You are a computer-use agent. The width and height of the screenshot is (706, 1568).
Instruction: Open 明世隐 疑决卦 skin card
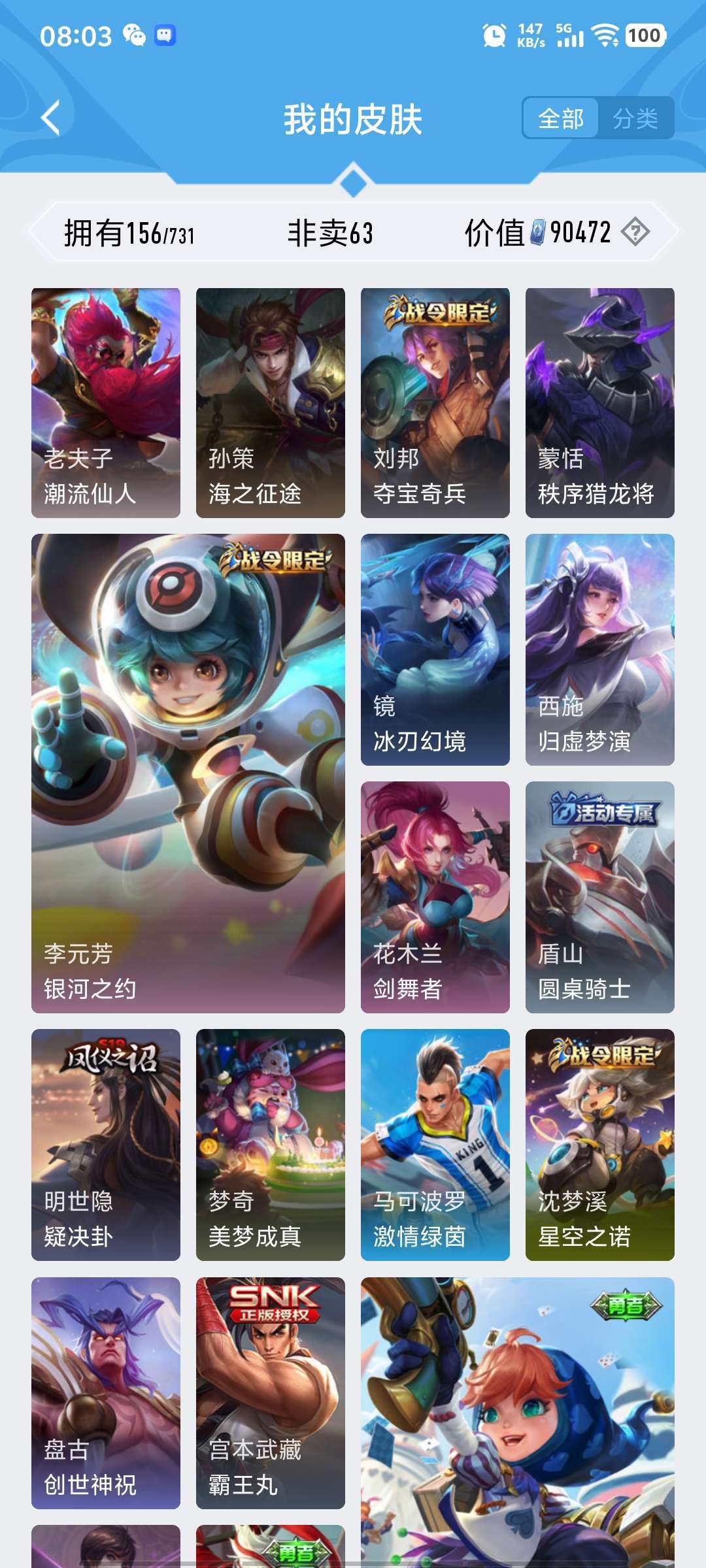(106, 1145)
